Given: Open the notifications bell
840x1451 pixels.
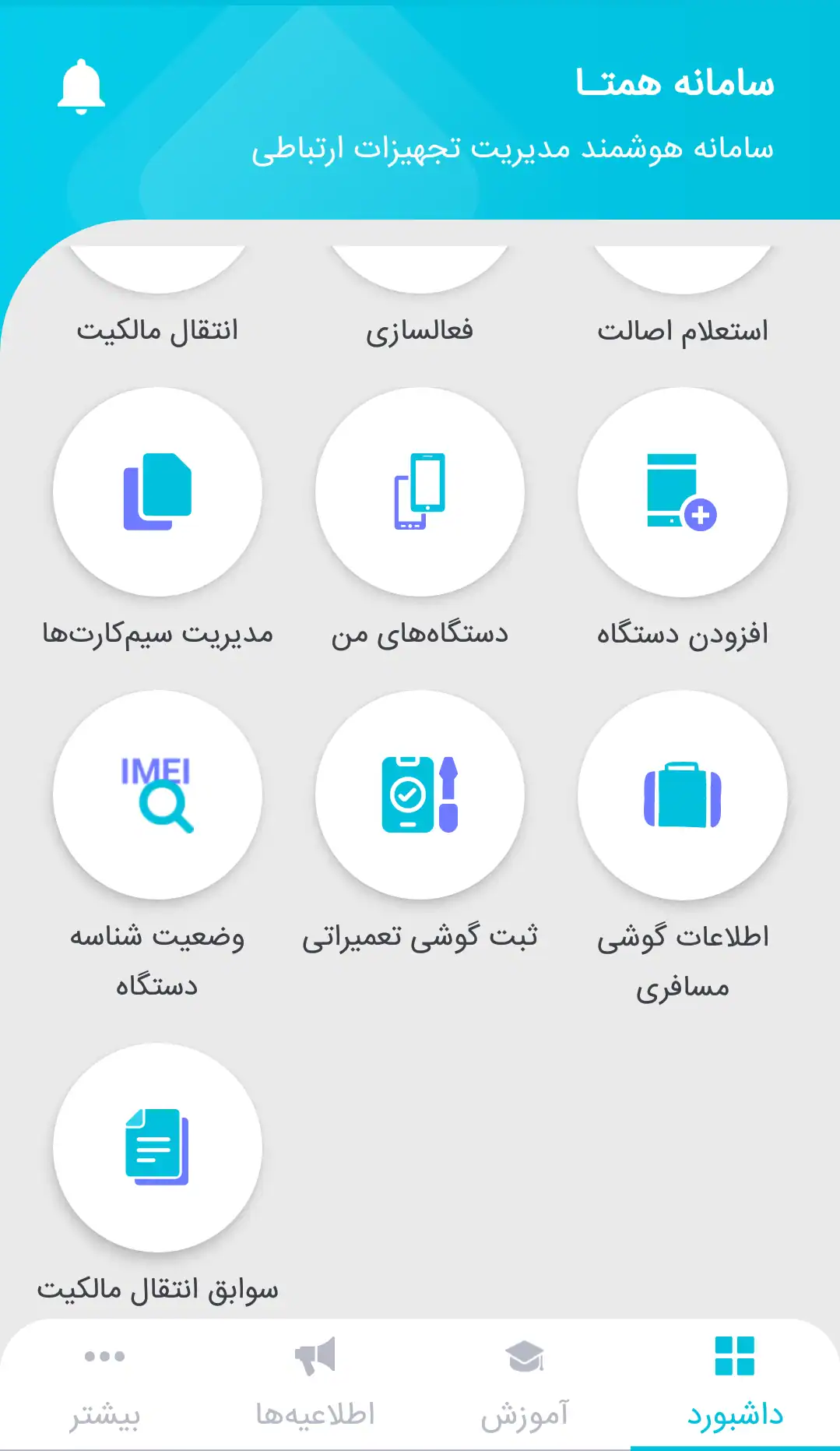Looking at the screenshot, I should 81,86.
